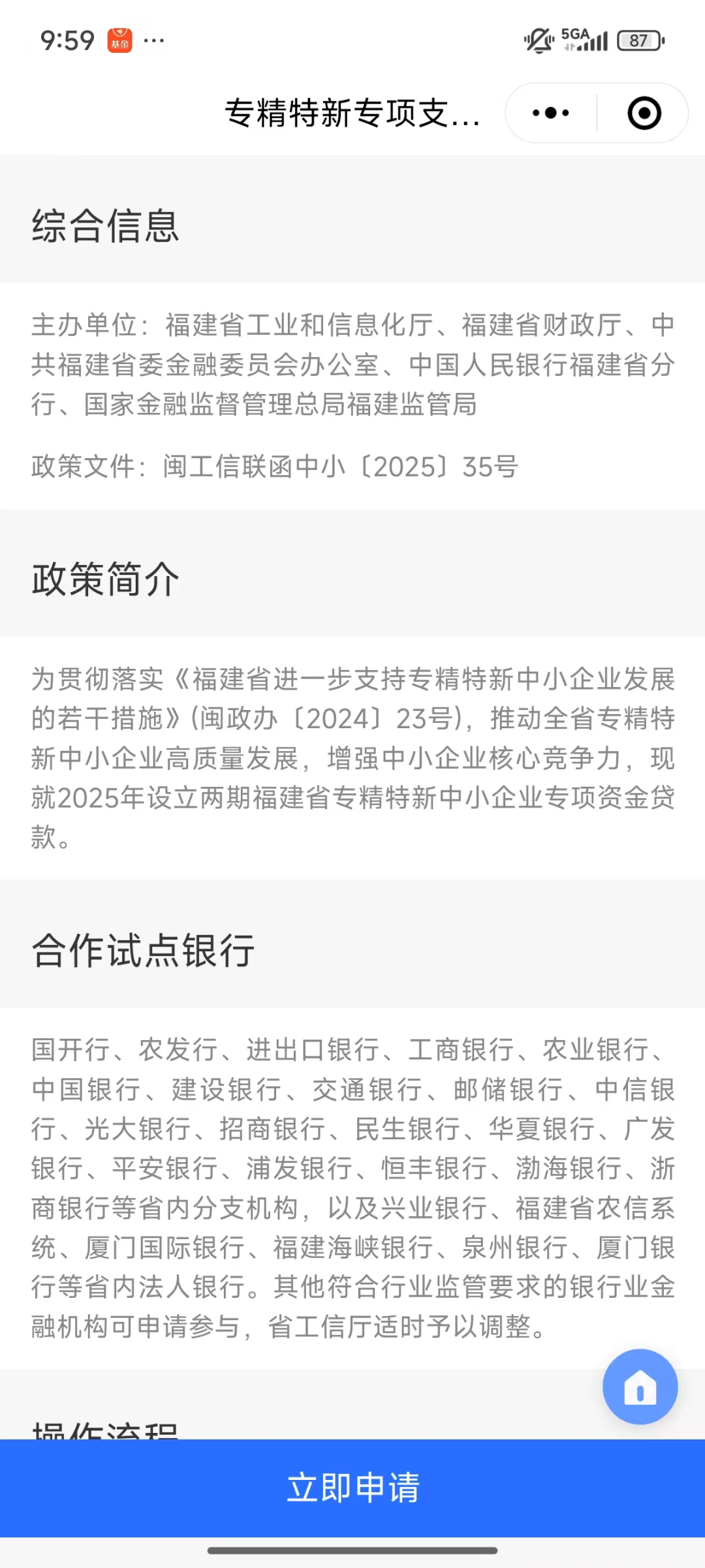Go to home via floating house button
705x1568 pixels.
pyautogui.click(x=640, y=1386)
